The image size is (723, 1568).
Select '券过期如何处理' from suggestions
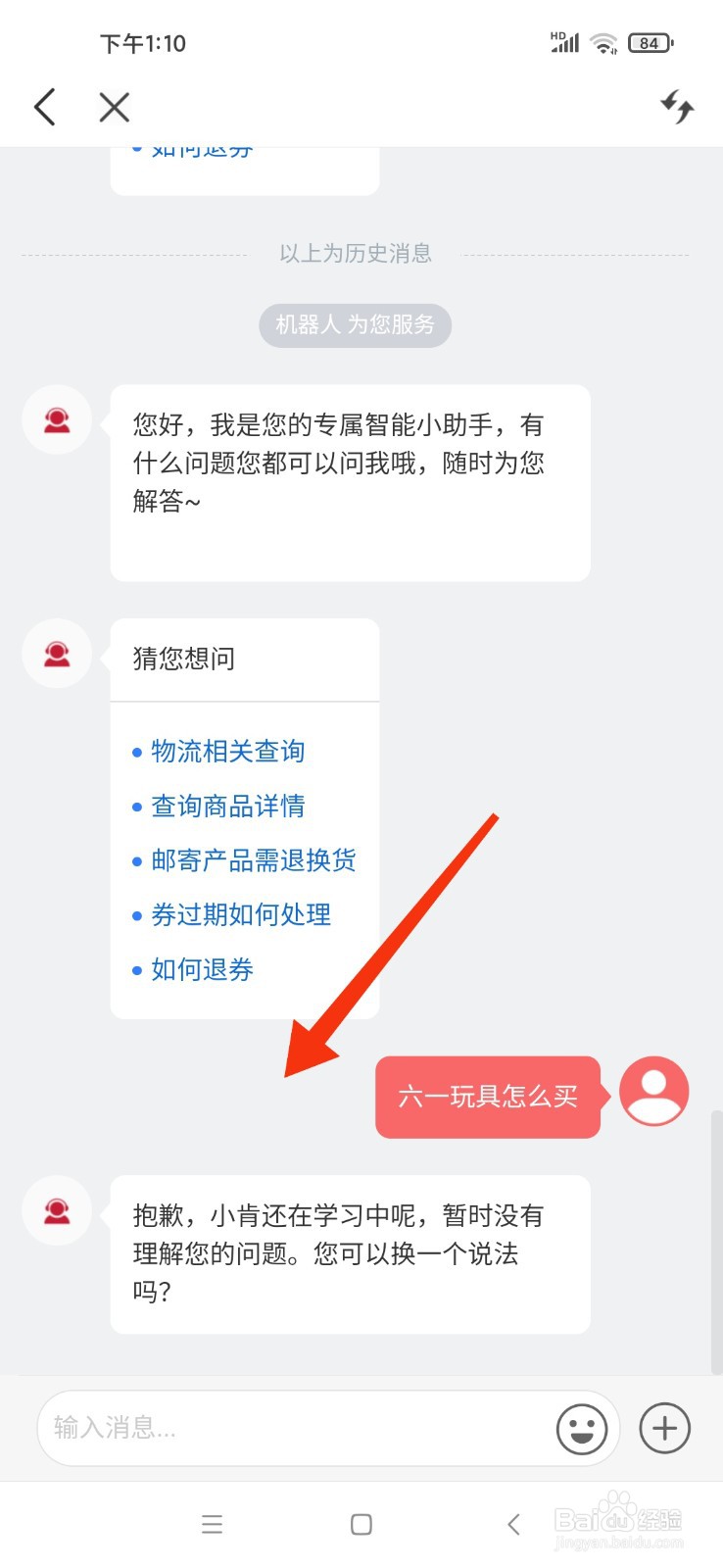pyautogui.click(x=241, y=915)
